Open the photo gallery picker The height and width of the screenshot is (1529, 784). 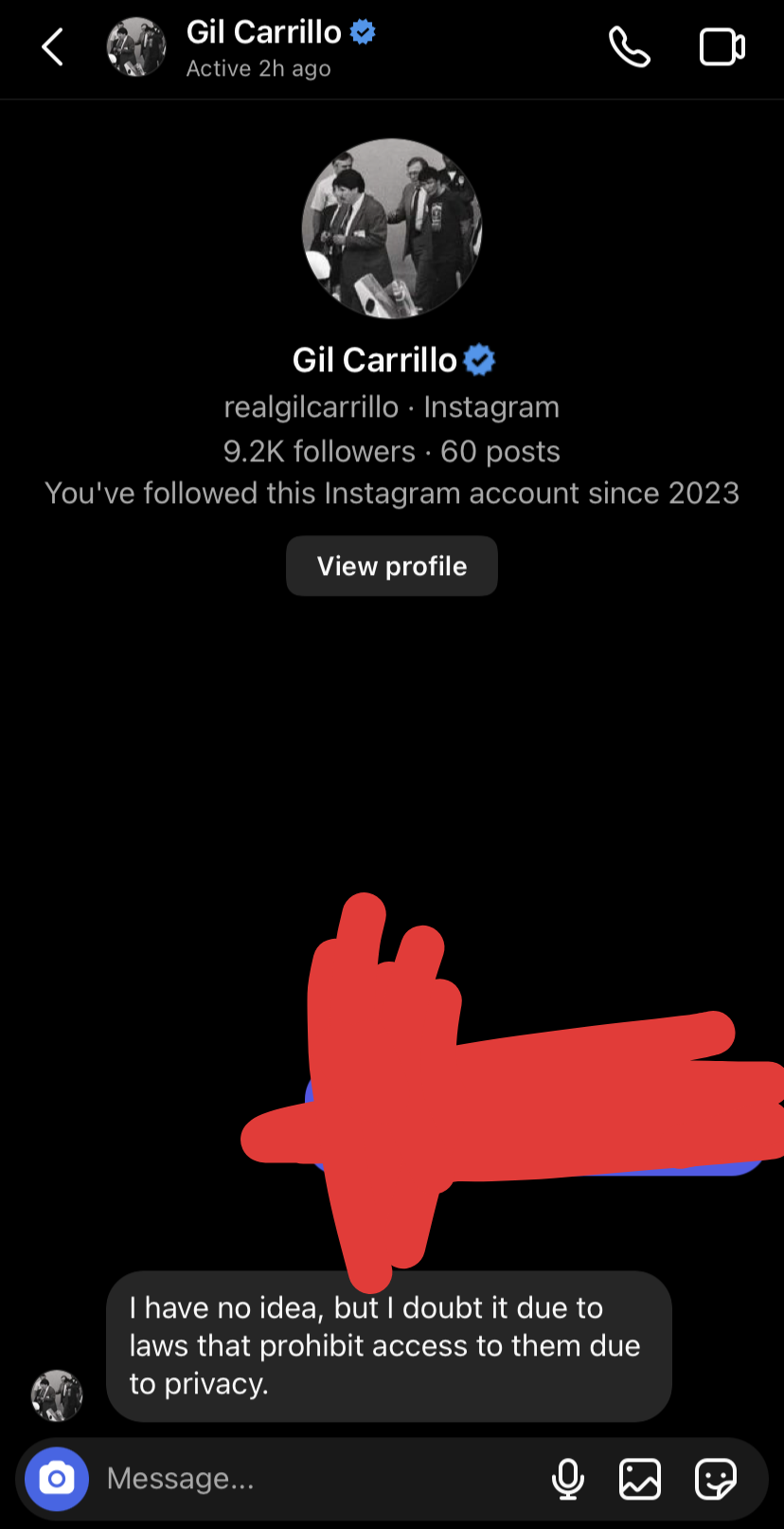tap(640, 1479)
